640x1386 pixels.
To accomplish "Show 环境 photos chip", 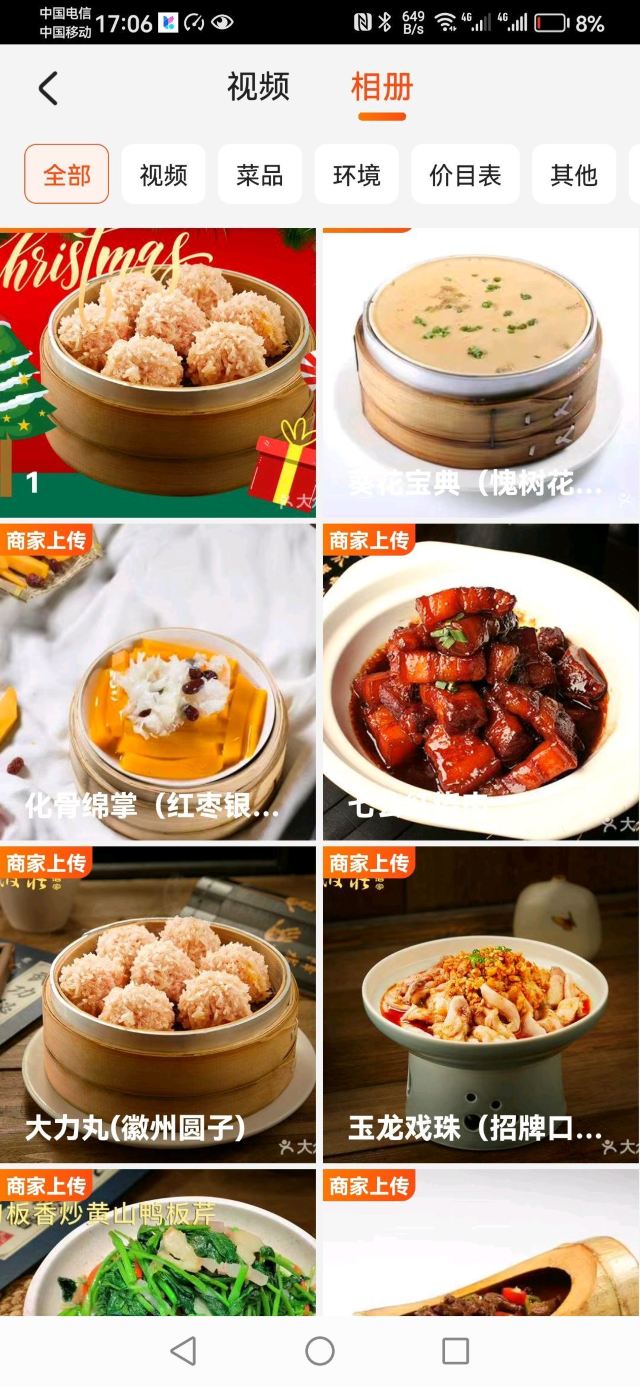I will tap(356, 175).
